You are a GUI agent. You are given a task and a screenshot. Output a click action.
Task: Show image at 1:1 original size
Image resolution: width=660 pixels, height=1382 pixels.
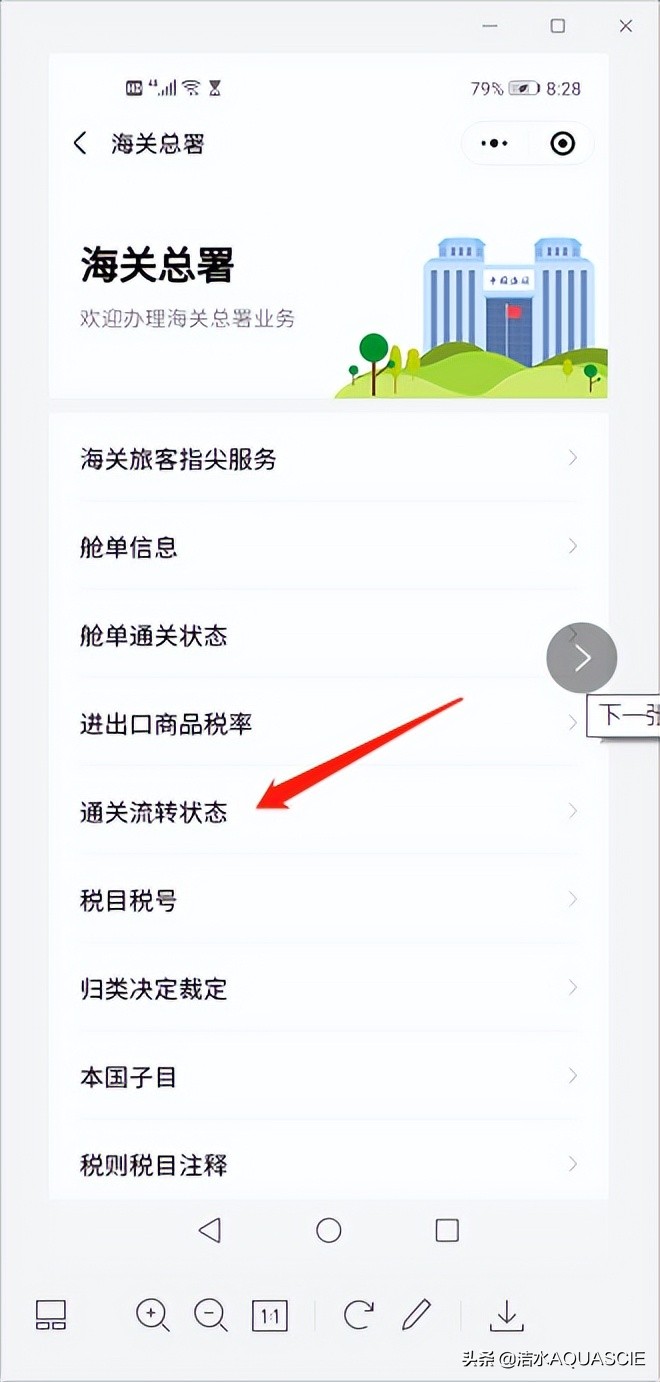click(269, 1316)
